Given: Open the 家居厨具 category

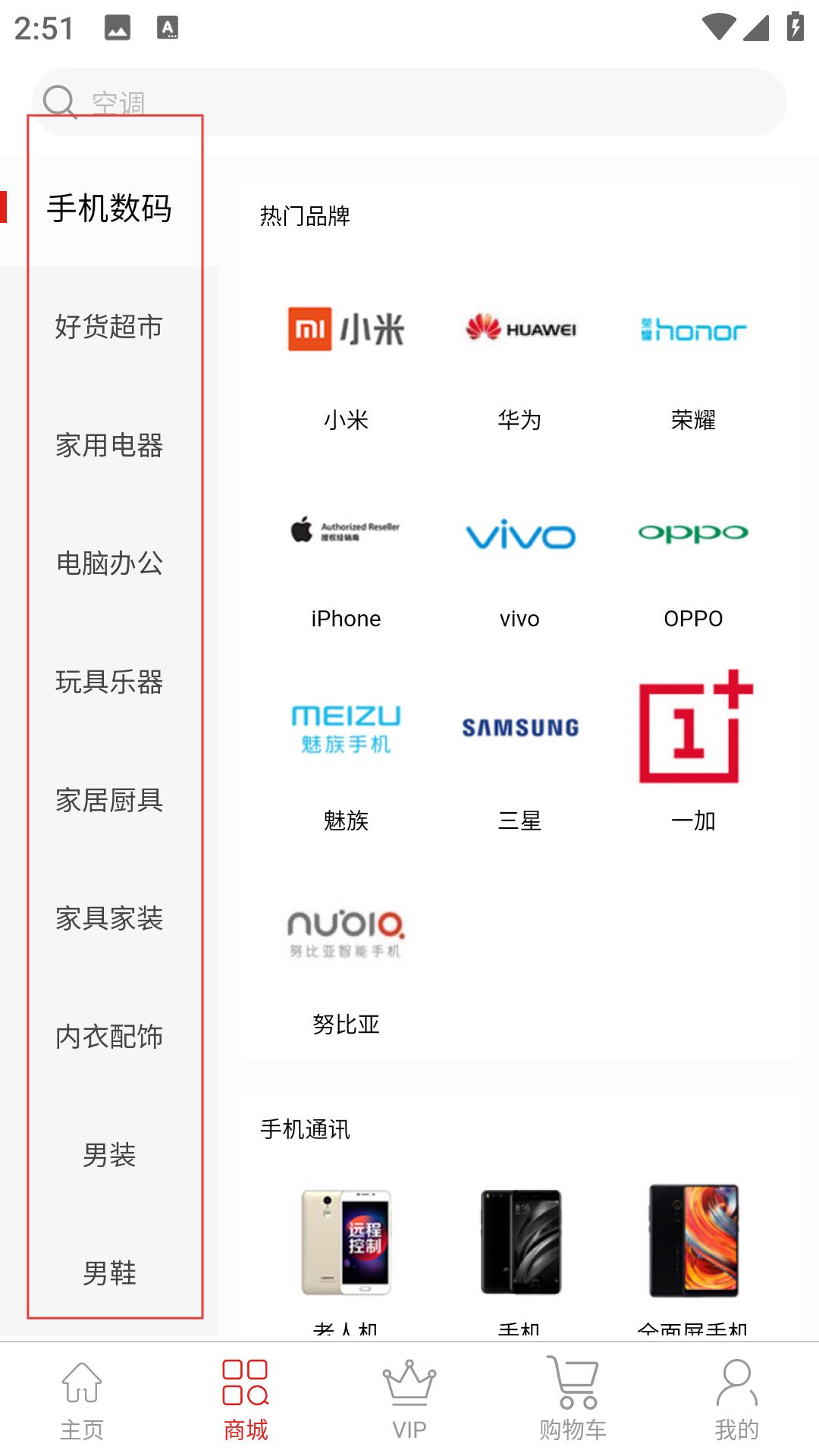Looking at the screenshot, I should tap(109, 800).
